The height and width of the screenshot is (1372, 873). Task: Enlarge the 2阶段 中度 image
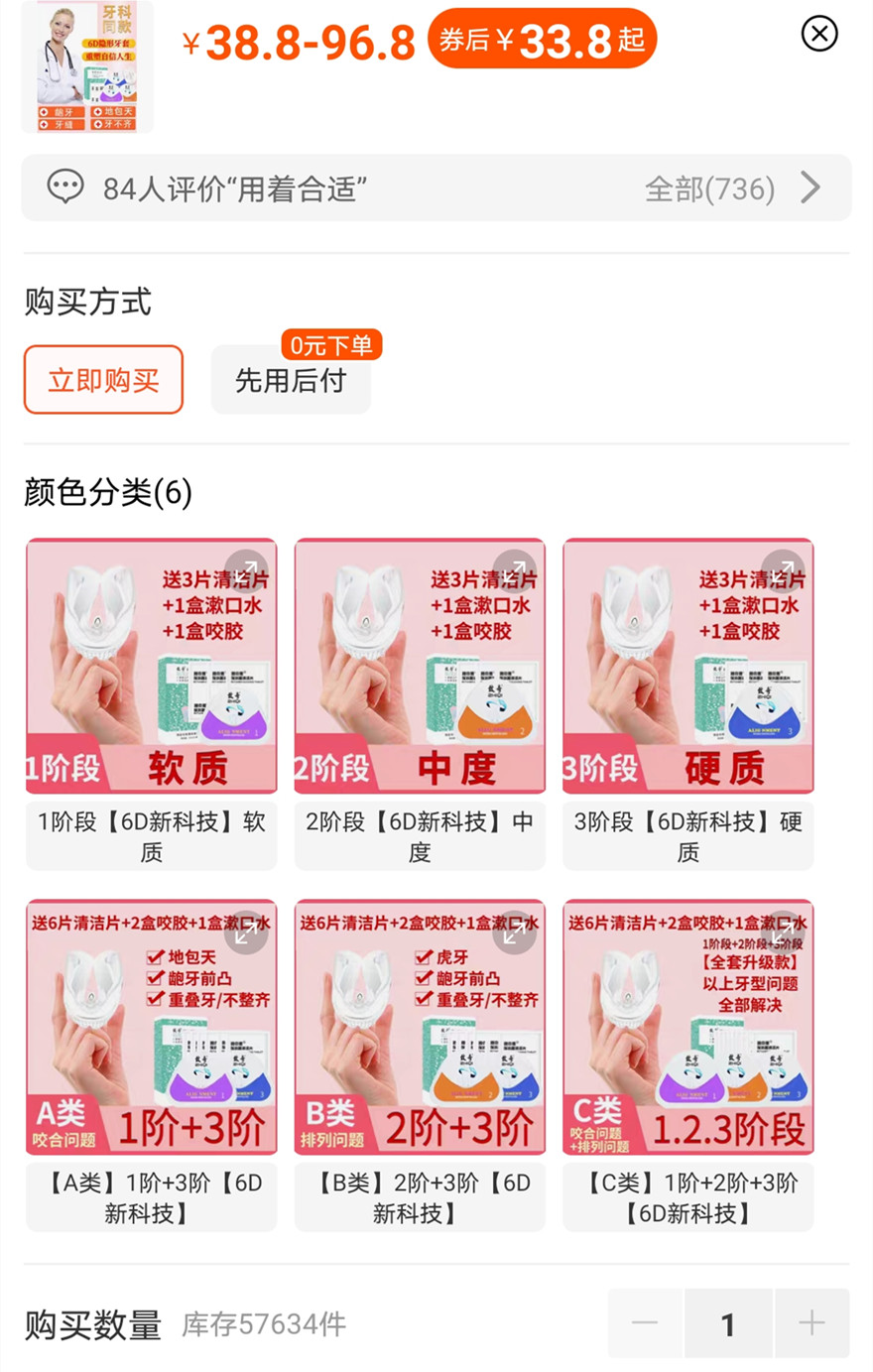click(x=514, y=571)
